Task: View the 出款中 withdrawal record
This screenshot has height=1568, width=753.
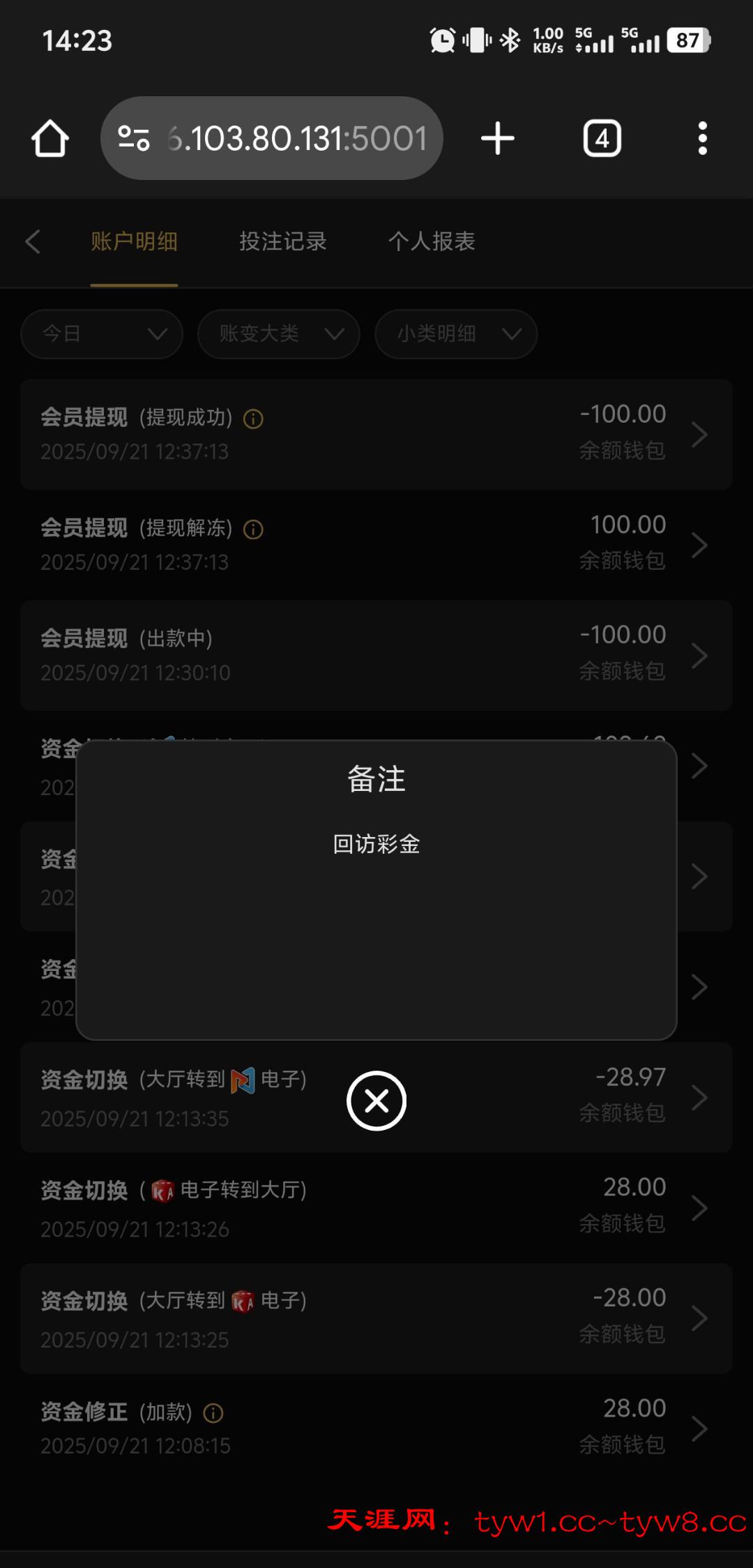Action: coord(376,655)
